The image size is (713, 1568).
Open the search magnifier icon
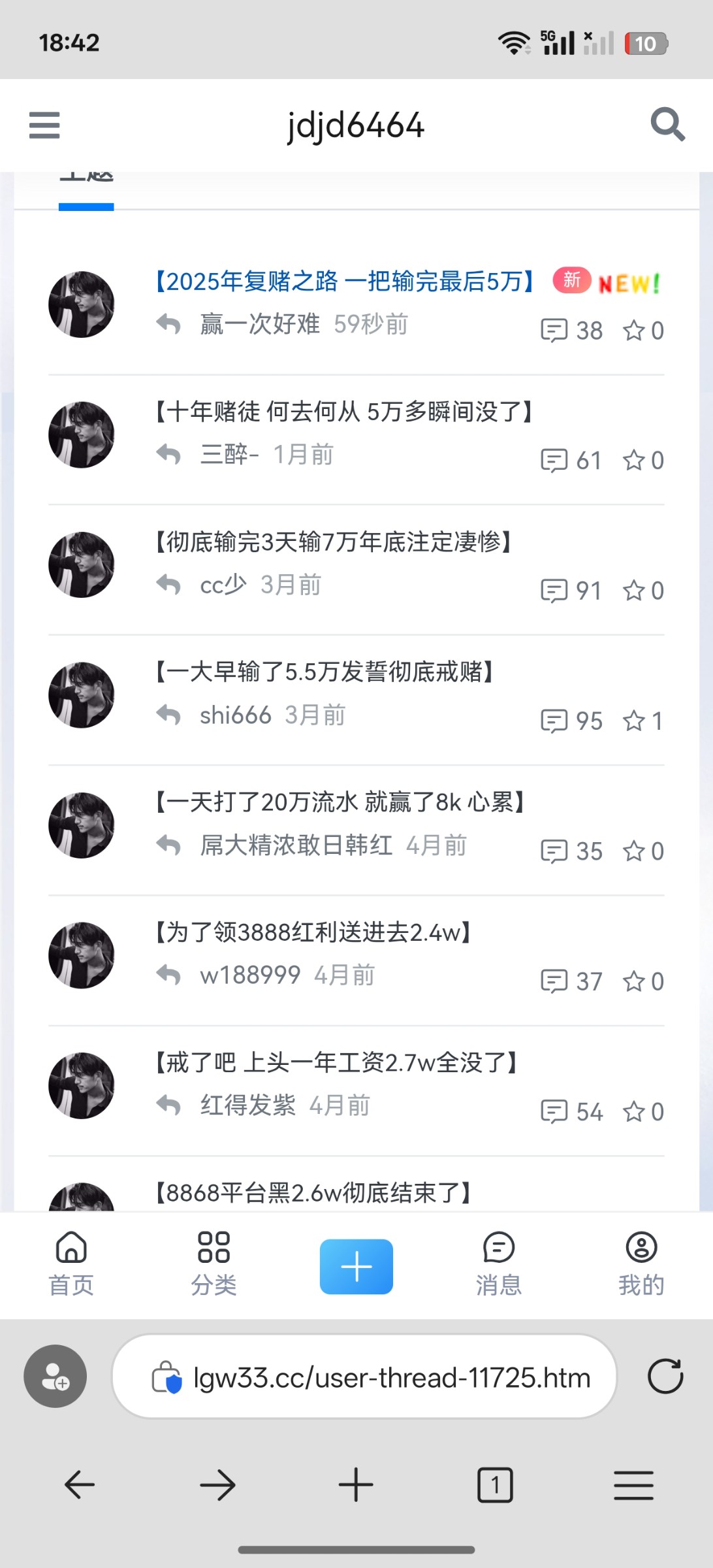coord(667,124)
